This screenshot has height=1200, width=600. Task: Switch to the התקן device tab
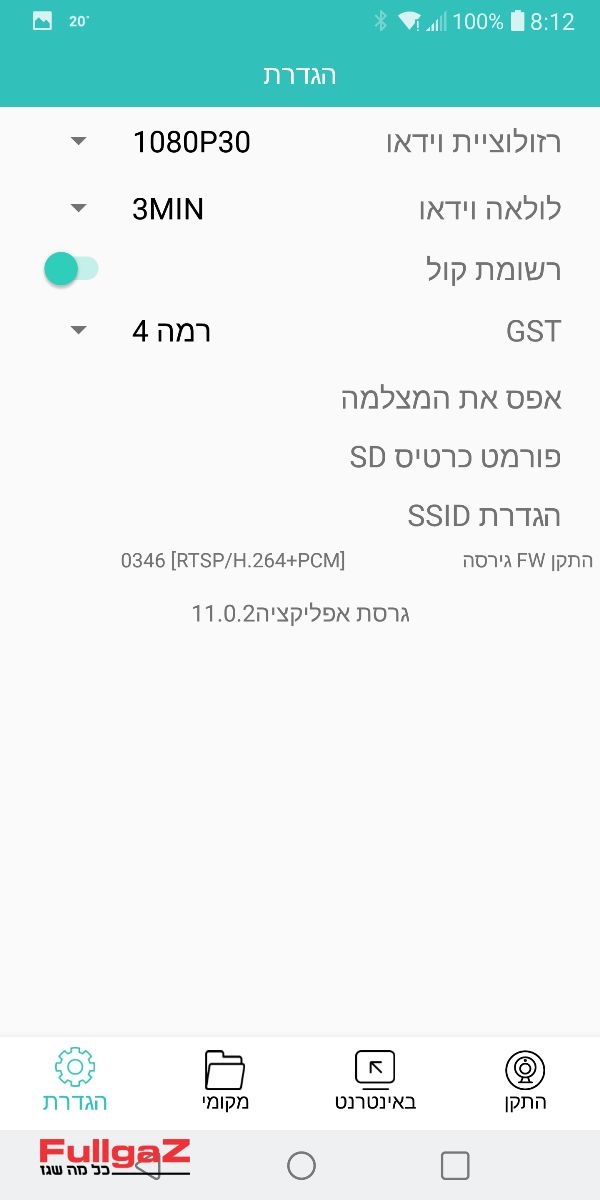[x=525, y=1081]
